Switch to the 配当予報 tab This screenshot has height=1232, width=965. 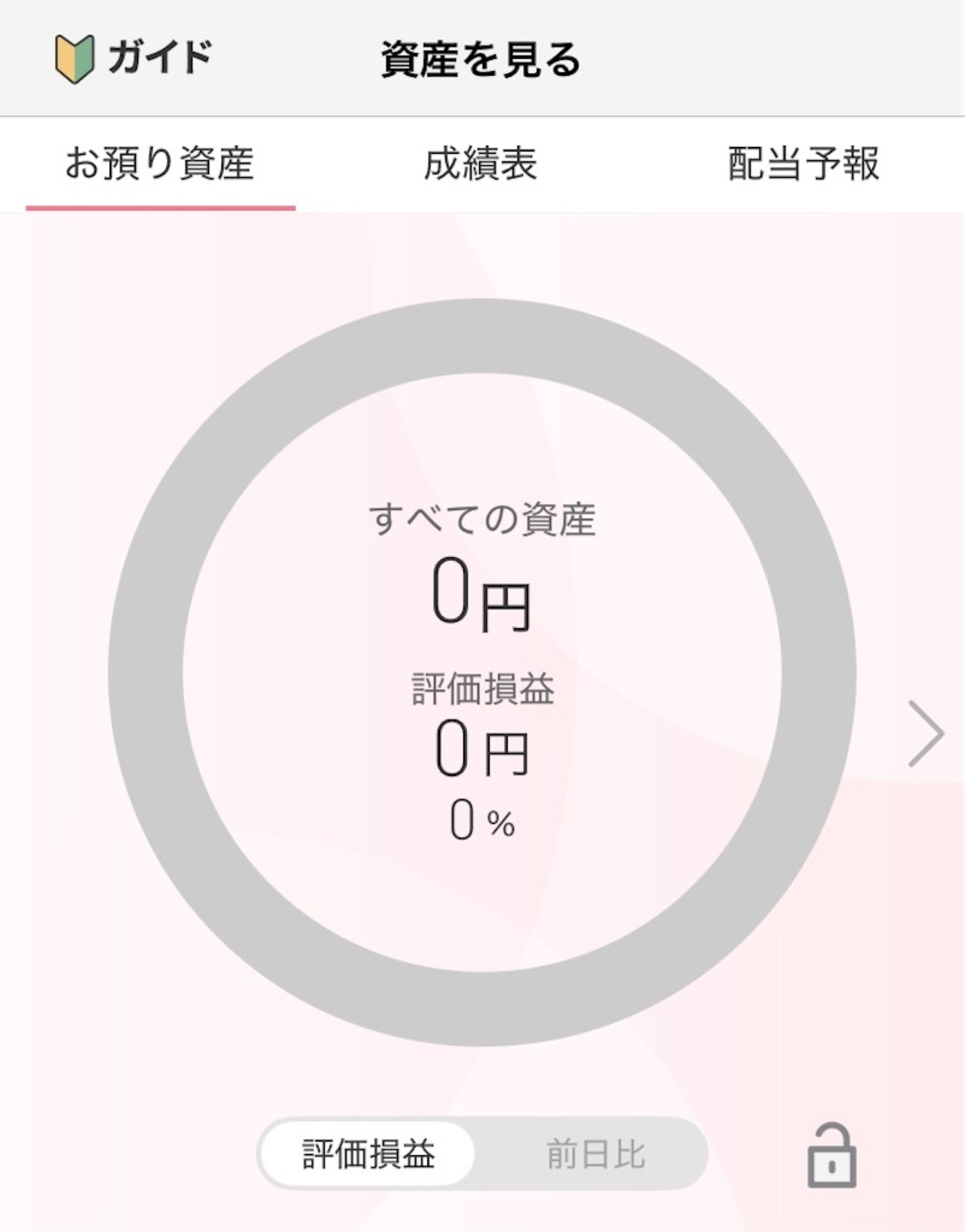[803, 164]
